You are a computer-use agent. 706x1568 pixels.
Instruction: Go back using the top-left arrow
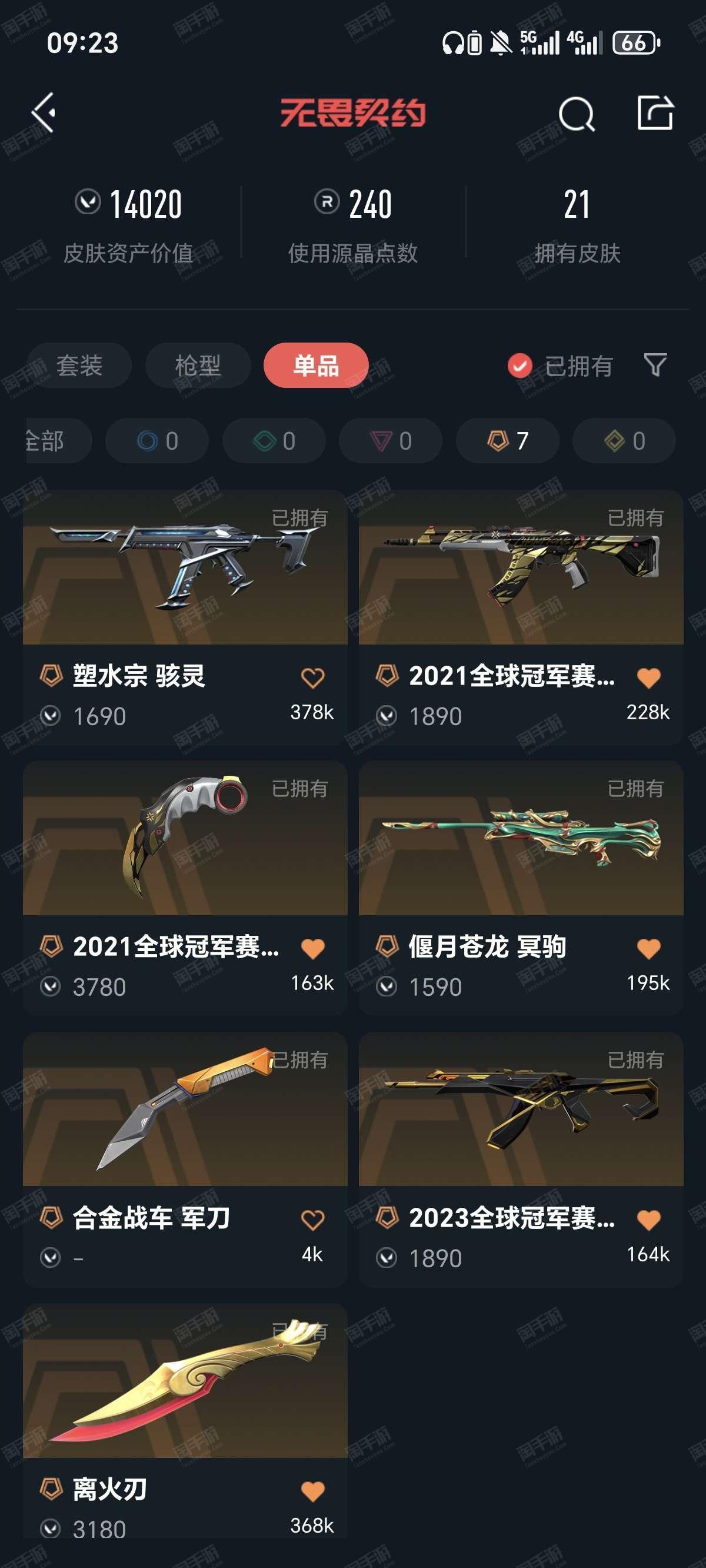pyautogui.click(x=44, y=112)
